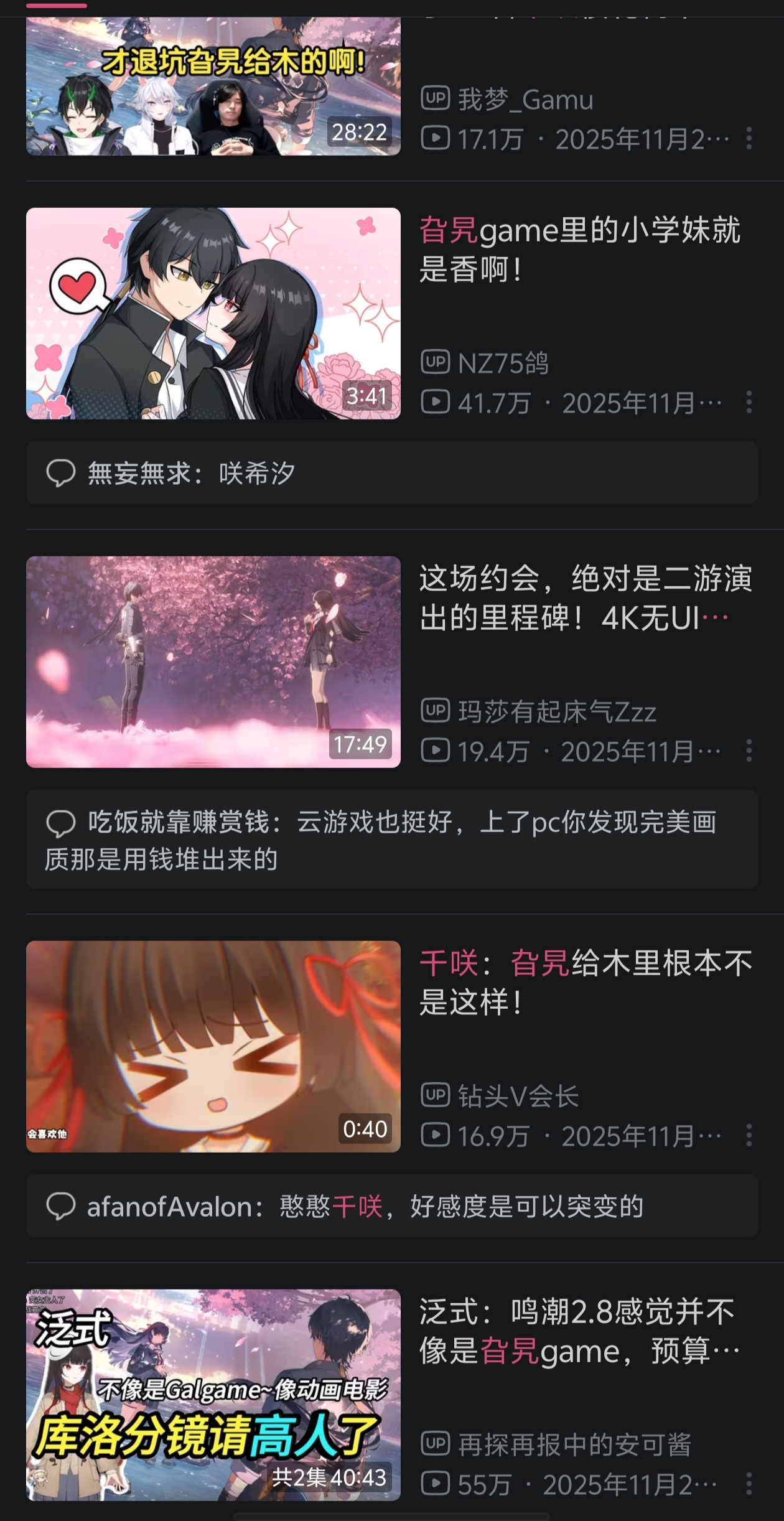The image size is (784, 1521).
Task: Show more options for 玛莎有起床气Zzz's video
Action: tap(749, 751)
